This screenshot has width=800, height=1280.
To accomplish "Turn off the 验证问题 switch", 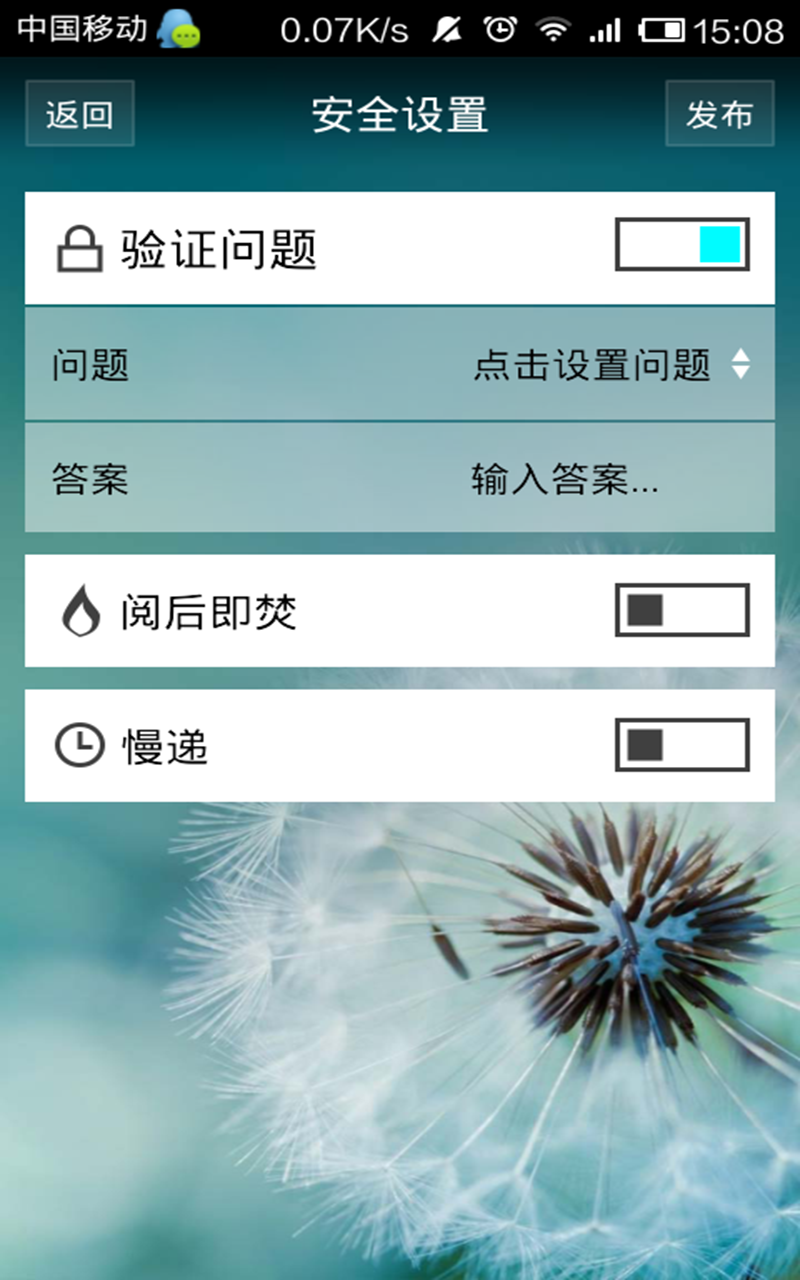I will click(682, 246).
